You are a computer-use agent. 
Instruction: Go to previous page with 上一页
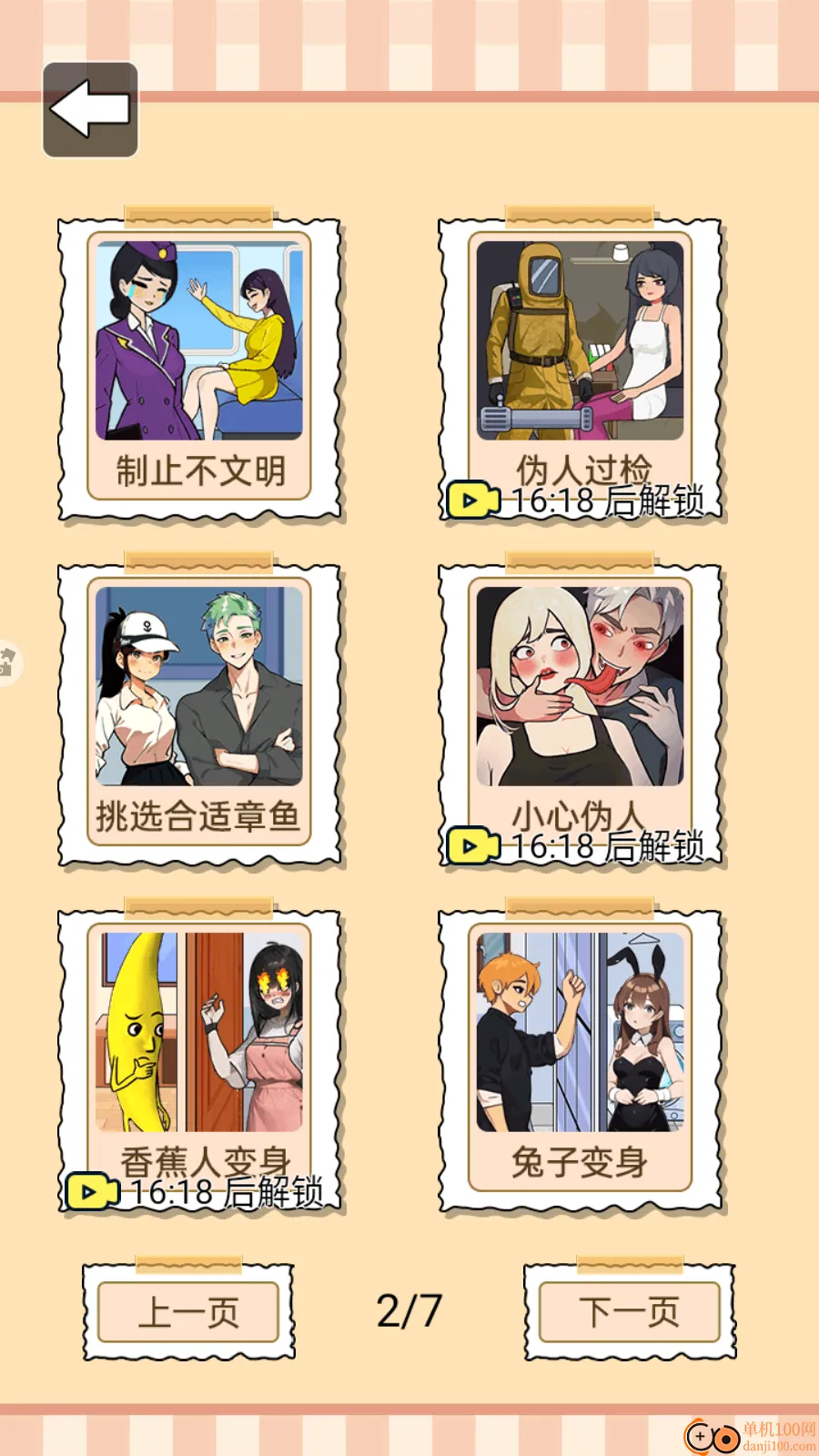tap(188, 1311)
